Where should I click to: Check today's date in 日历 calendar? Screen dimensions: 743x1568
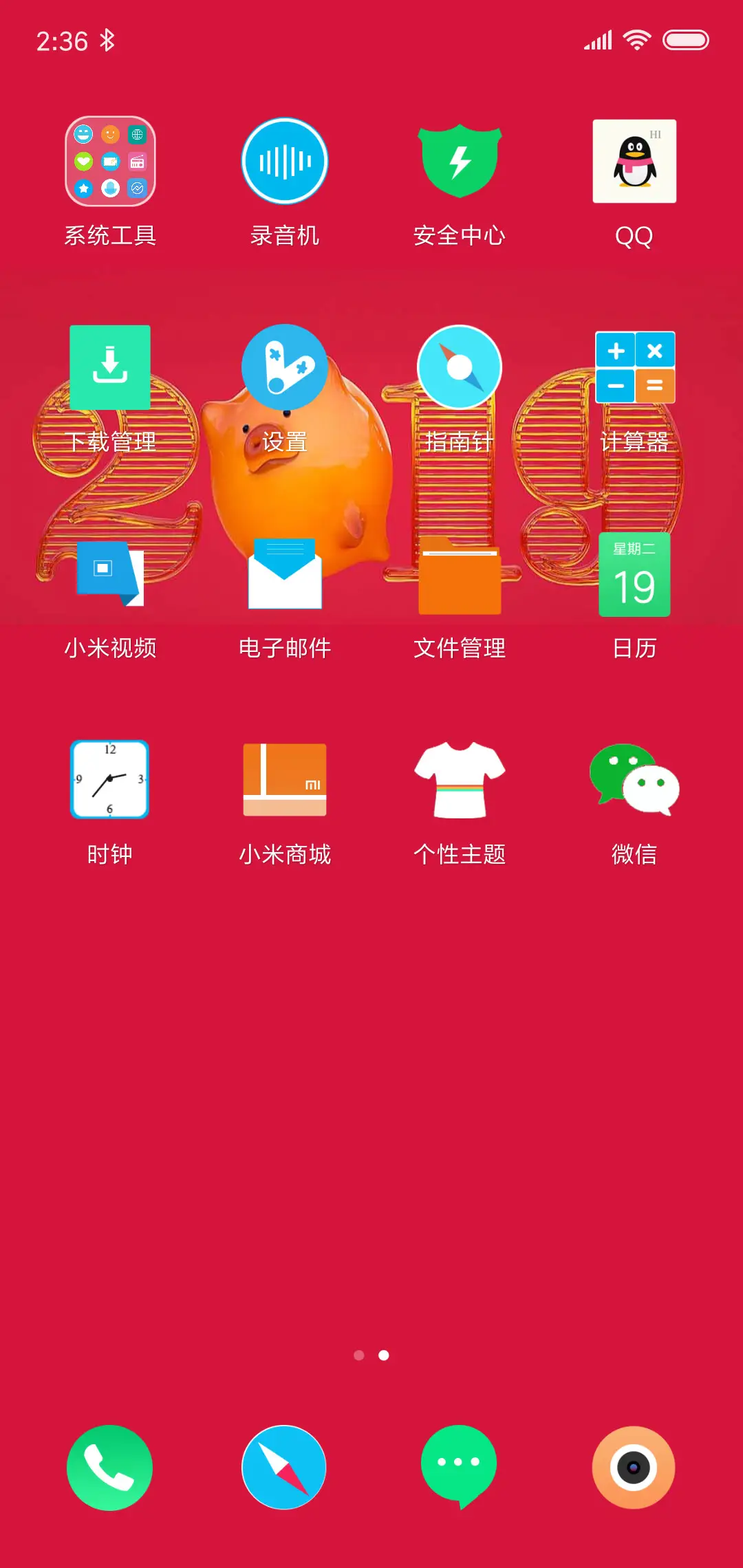click(634, 573)
